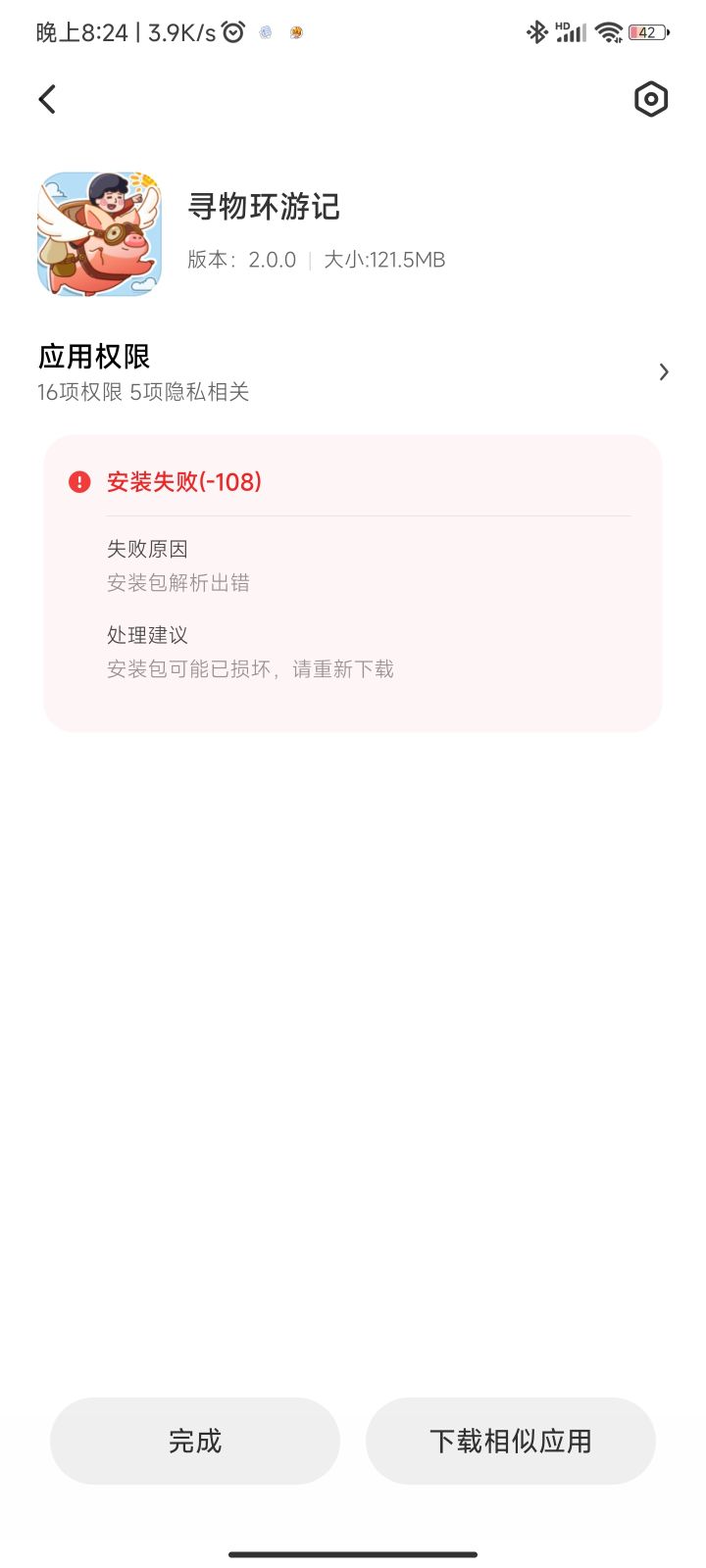Tap the signal strength icon in status bar

pyautogui.click(x=571, y=32)
